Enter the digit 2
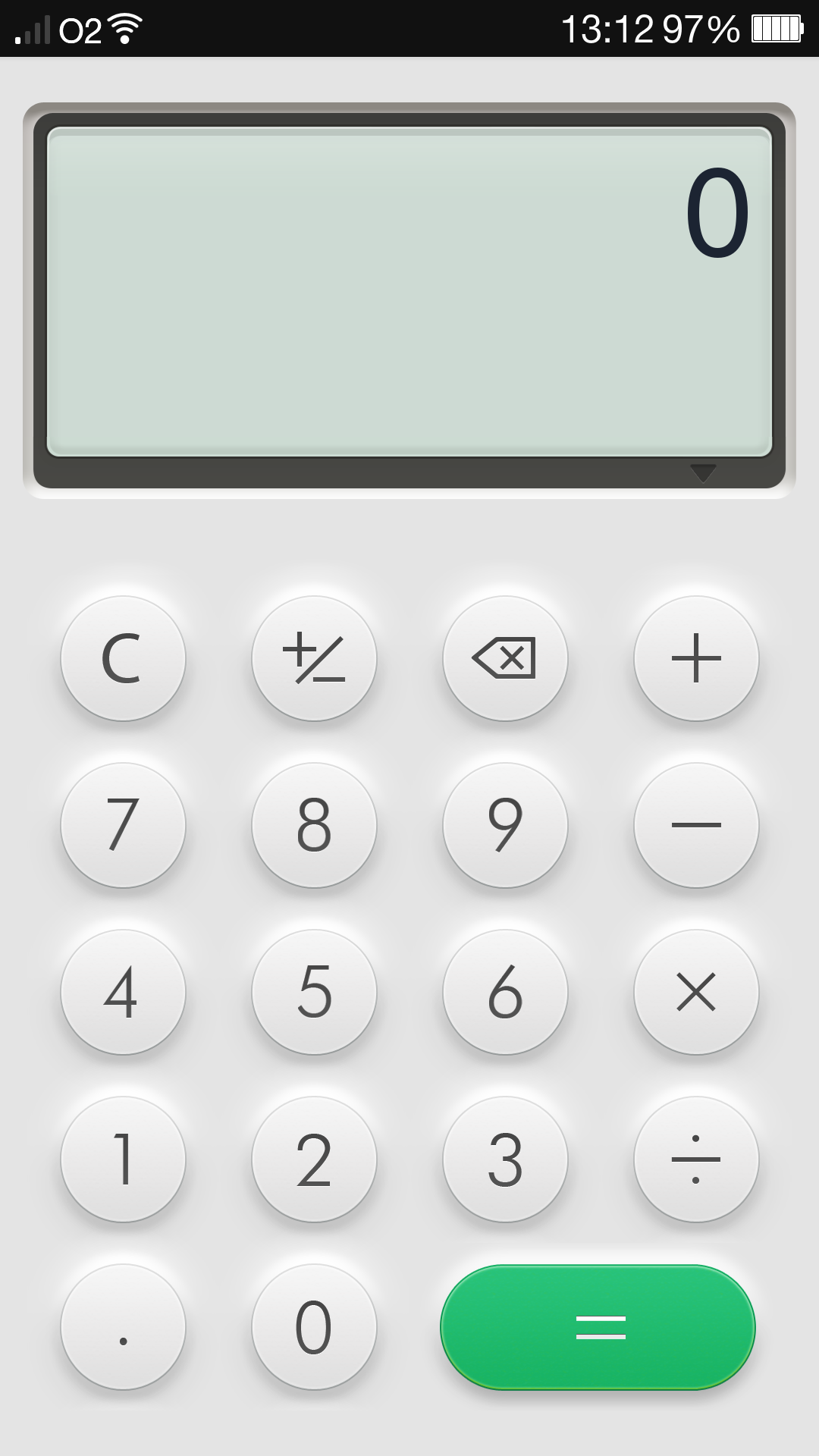The height and width of the screenshot is (1456, 819). (314, 1159)
